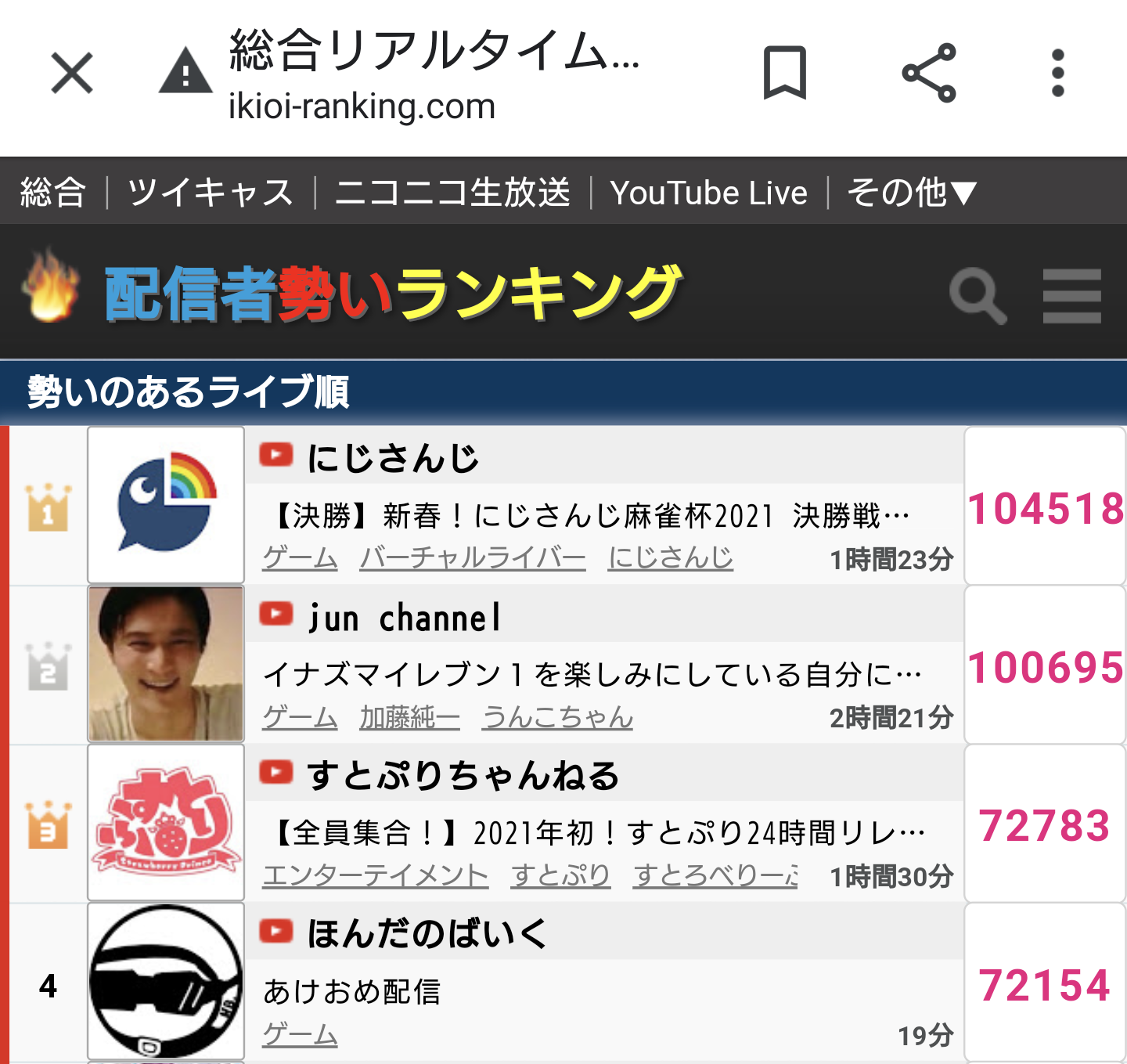Screen dimensions: 1127x1064
Task: Switch to the ツイキャス tab
Action: [210, 193]
